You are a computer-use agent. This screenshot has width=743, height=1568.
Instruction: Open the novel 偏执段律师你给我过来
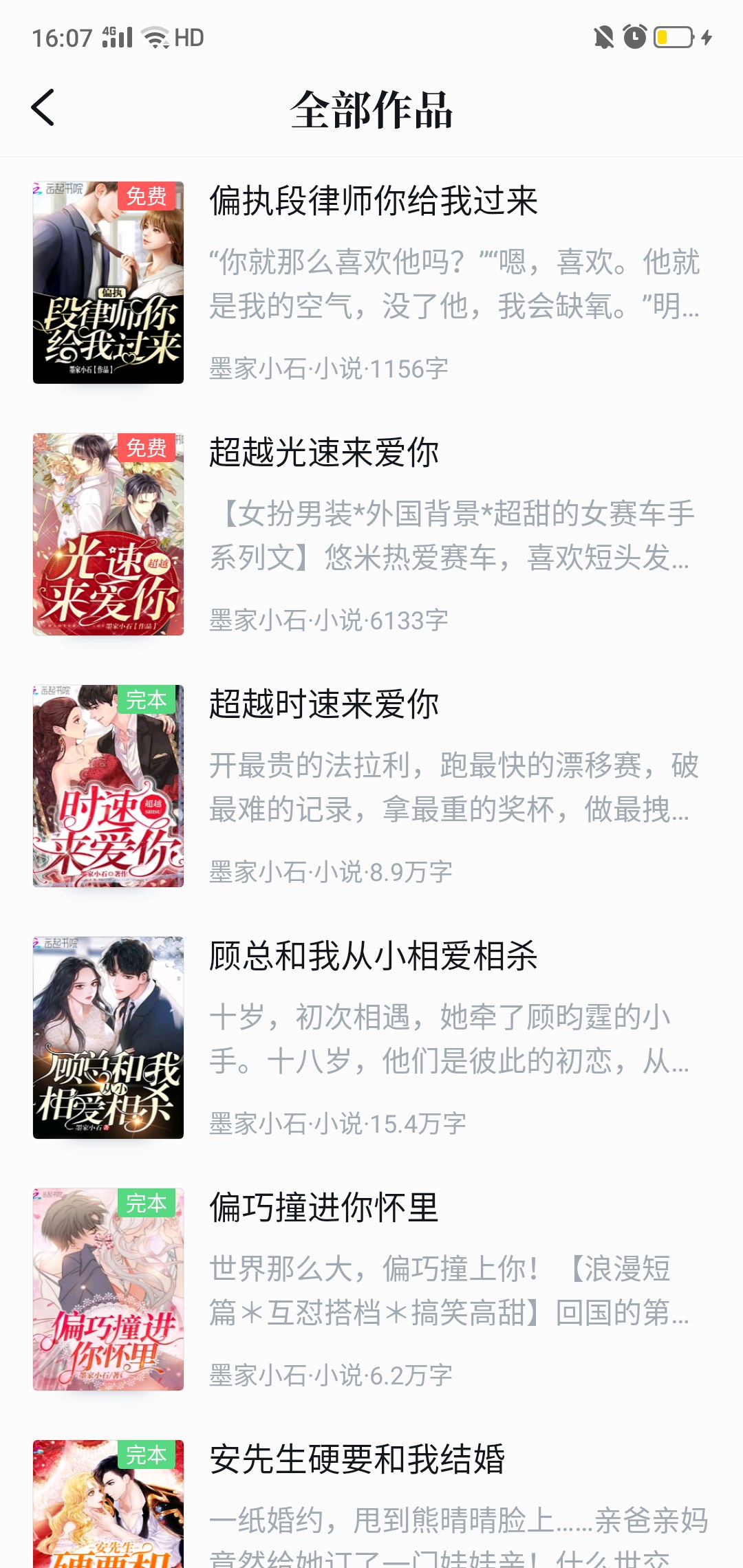point(373,201)
